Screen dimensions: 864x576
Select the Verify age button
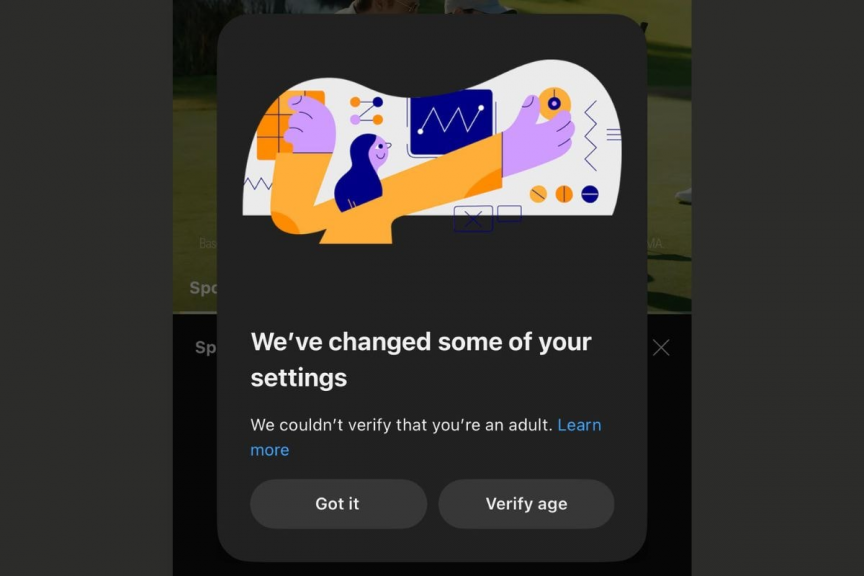pos(526,504)
